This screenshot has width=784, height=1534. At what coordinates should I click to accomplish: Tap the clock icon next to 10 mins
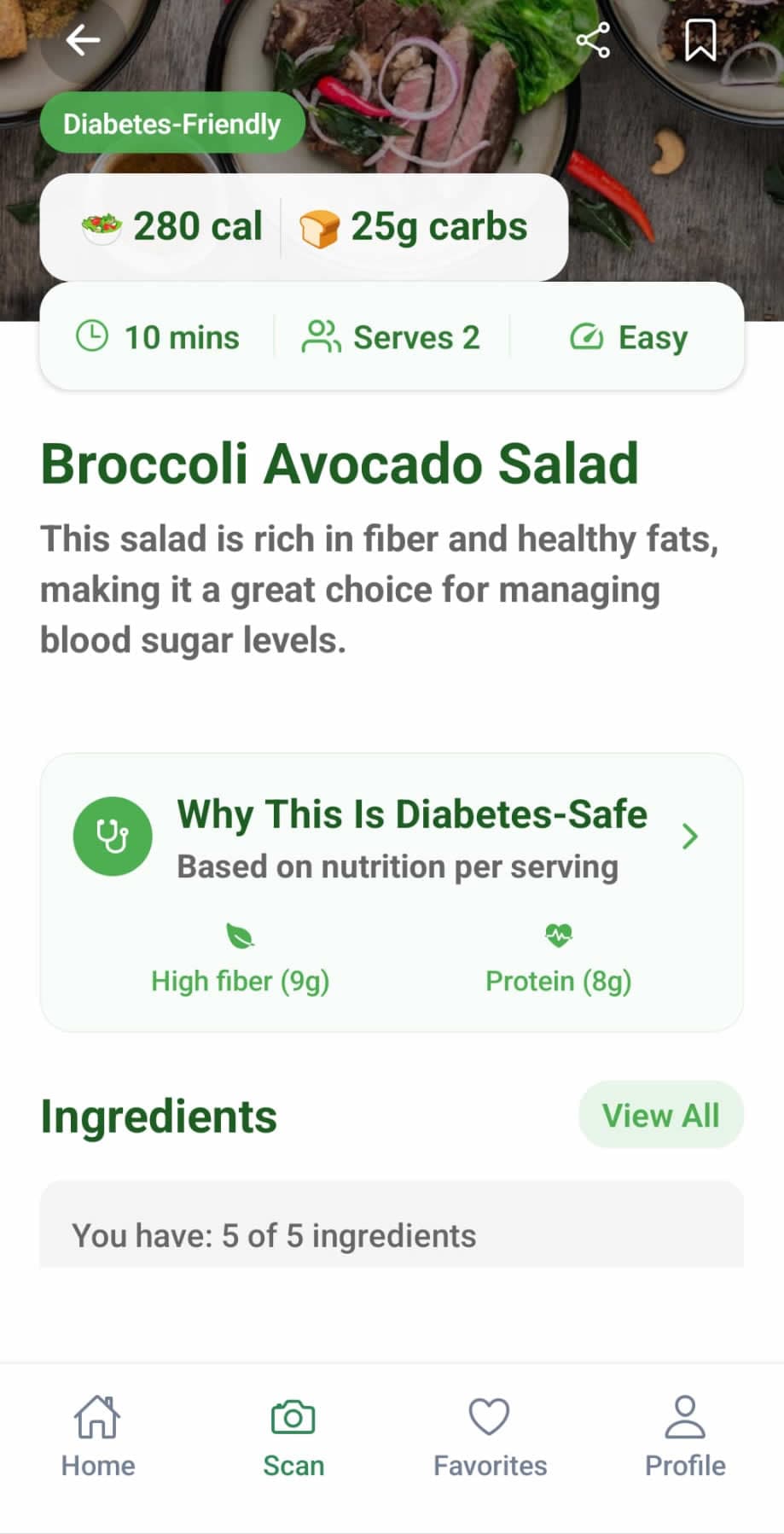click(x=94, y=336)
